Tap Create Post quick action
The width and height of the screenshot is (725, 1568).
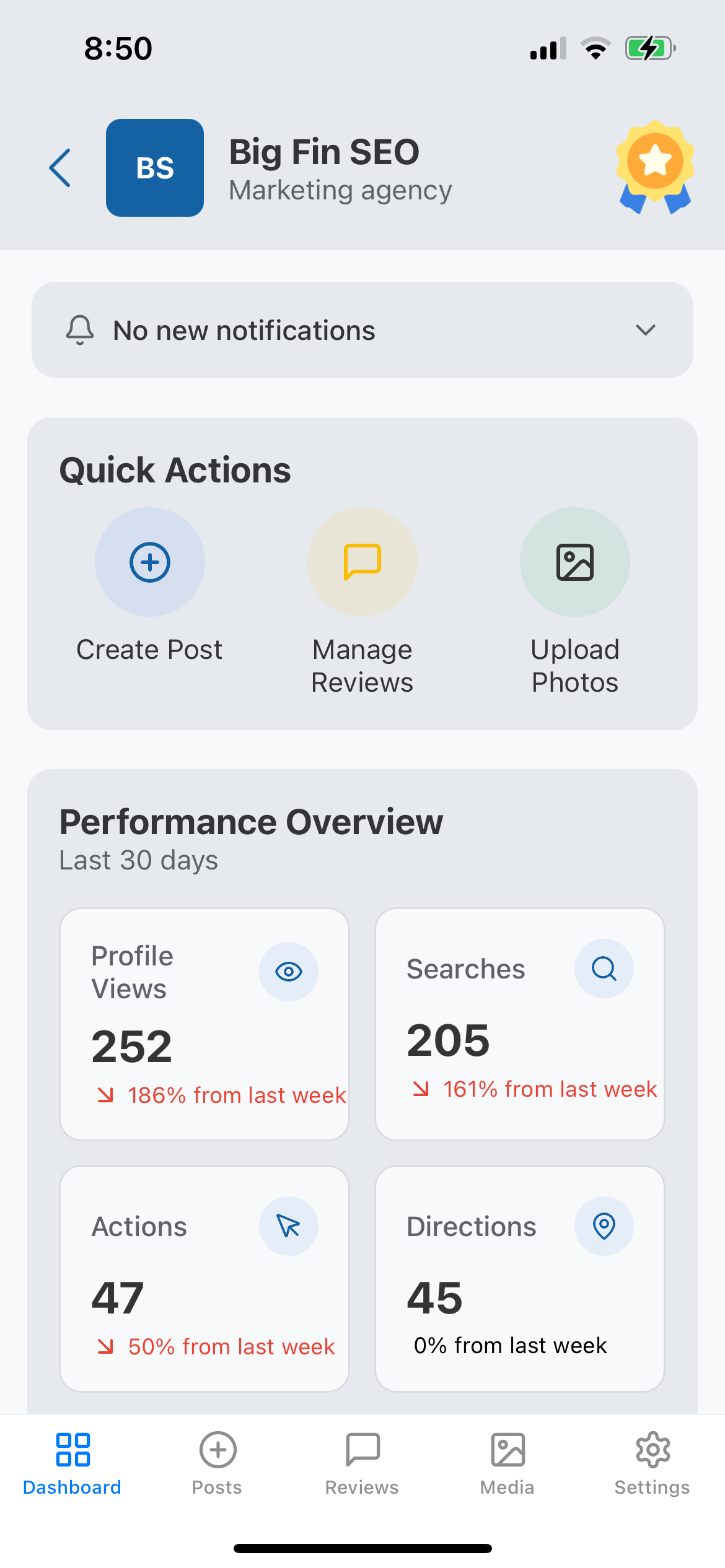click(149, 562)
